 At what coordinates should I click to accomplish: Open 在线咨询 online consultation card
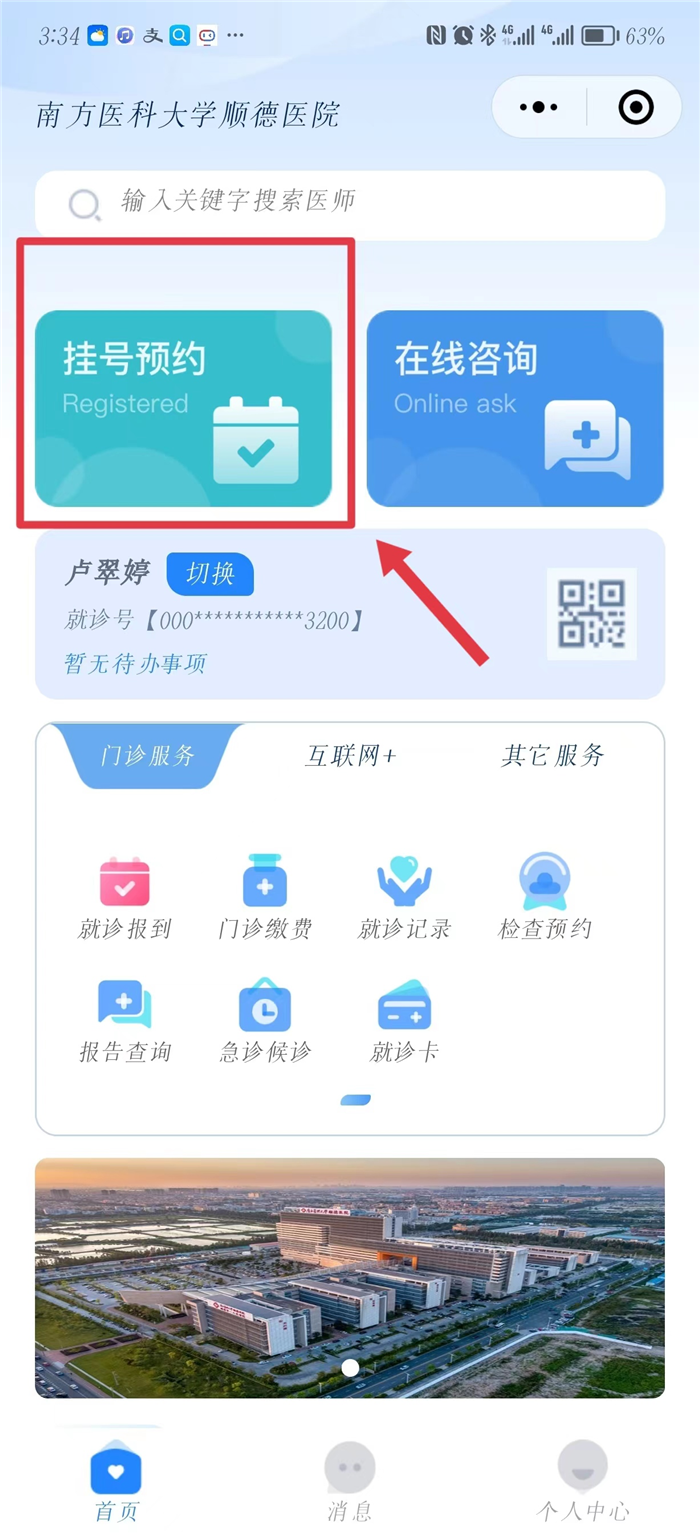tap(515, 408)
